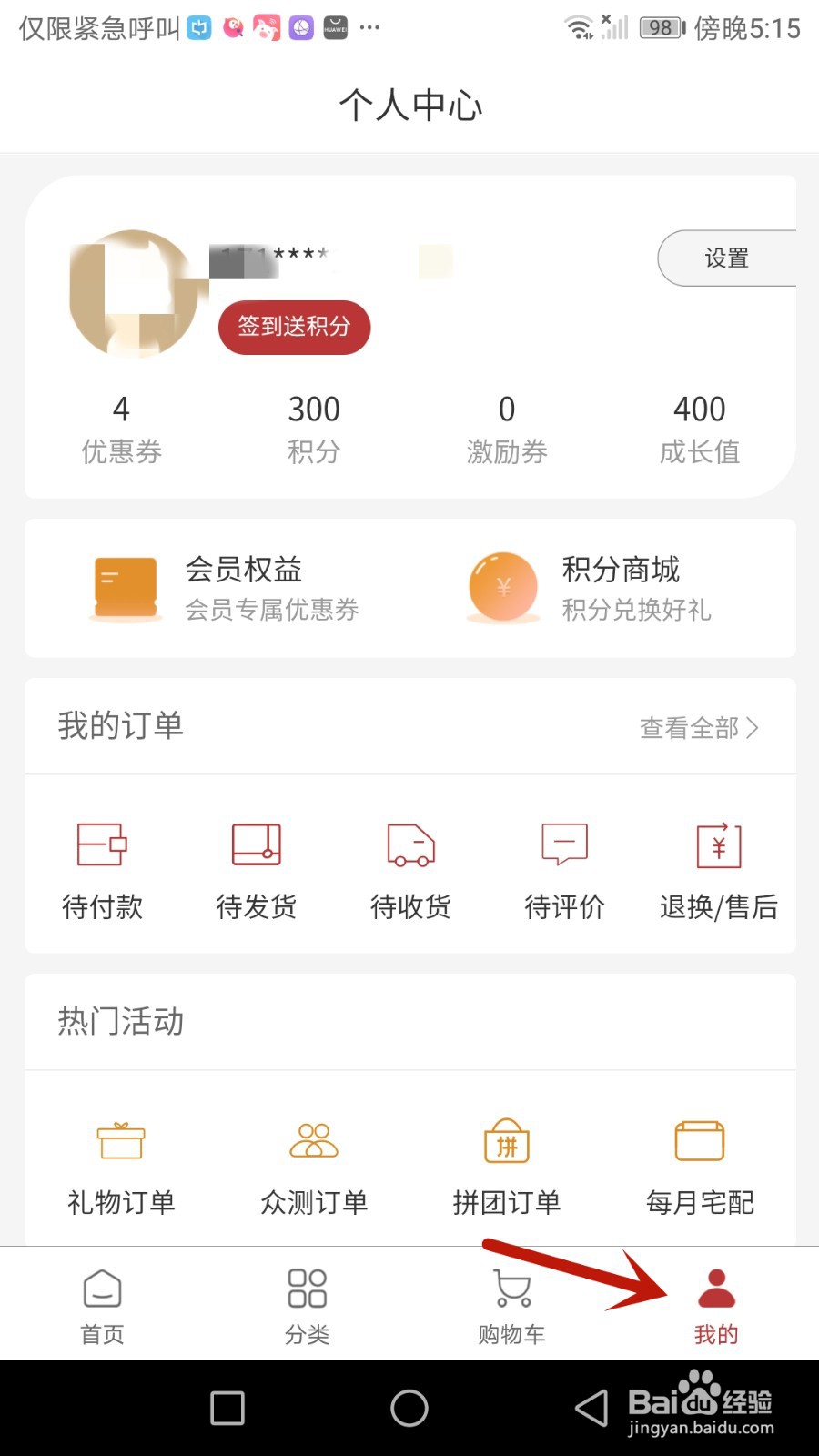819x1456 pixels.
Task: Go to the 购物车 shopping cart tab
Action: click(x=511, y=1306)
